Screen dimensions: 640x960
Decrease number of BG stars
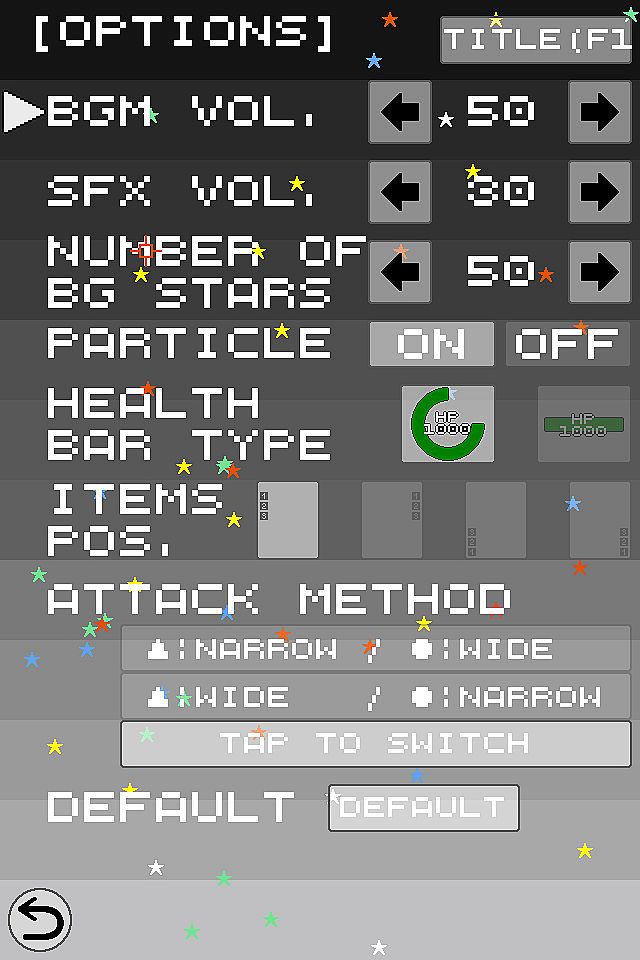[400, 272]
